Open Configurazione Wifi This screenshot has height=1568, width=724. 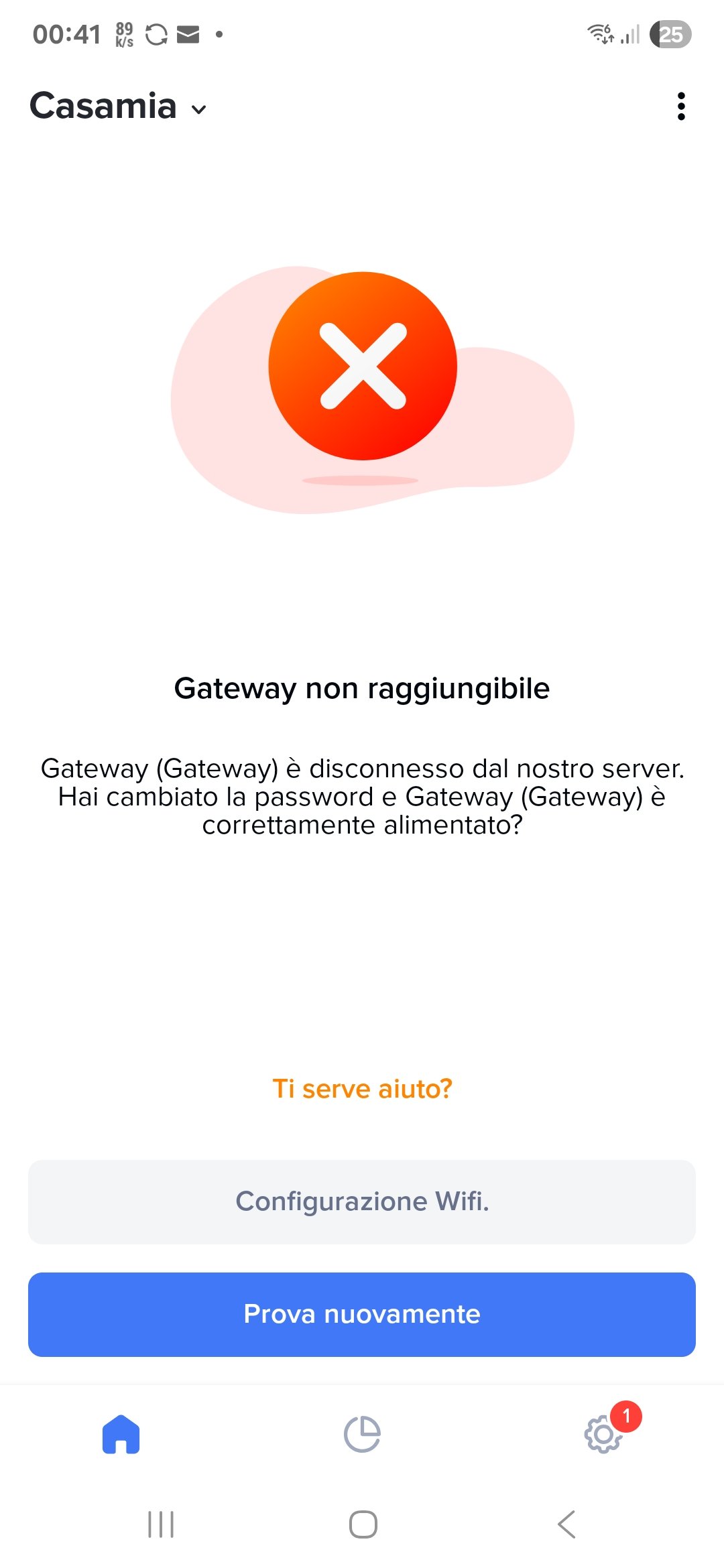(362, 1201)
